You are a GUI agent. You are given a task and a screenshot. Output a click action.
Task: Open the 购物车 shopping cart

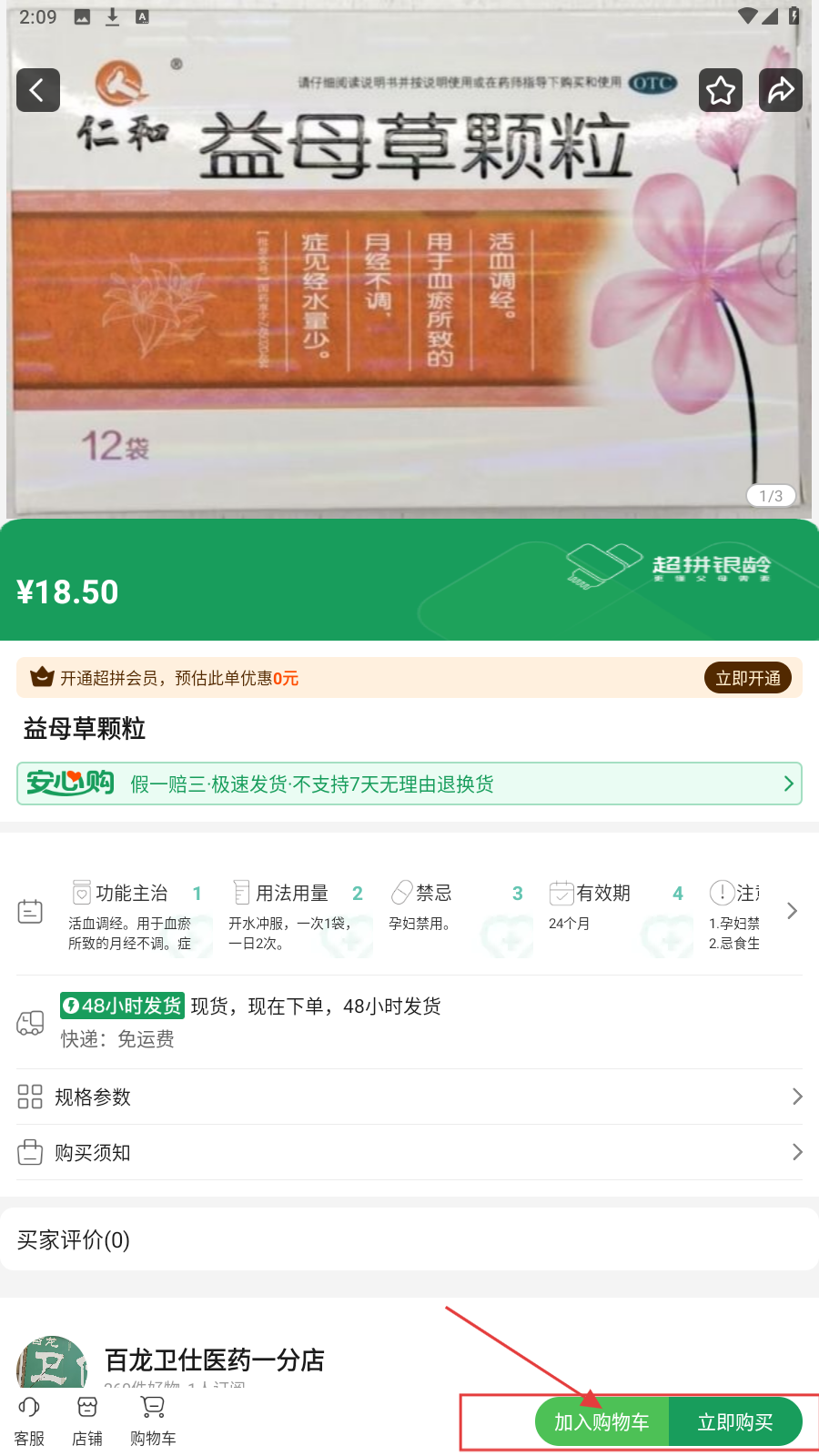[x=153, y=1421]
